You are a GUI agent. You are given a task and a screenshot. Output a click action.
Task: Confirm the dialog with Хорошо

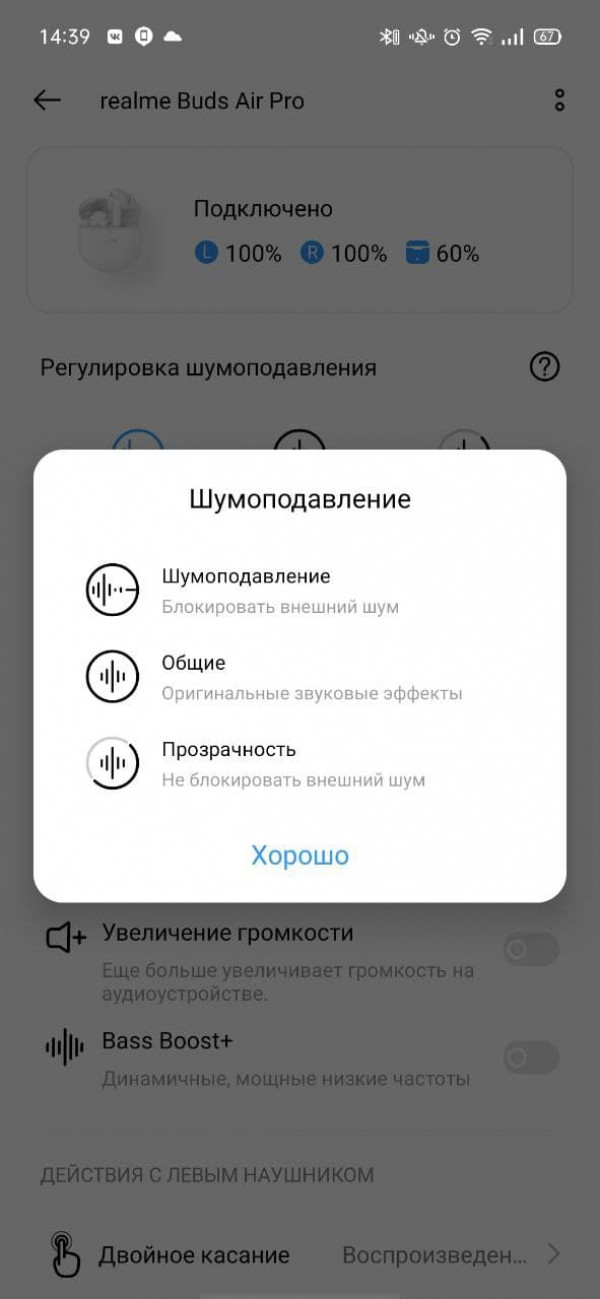[299, 856]
